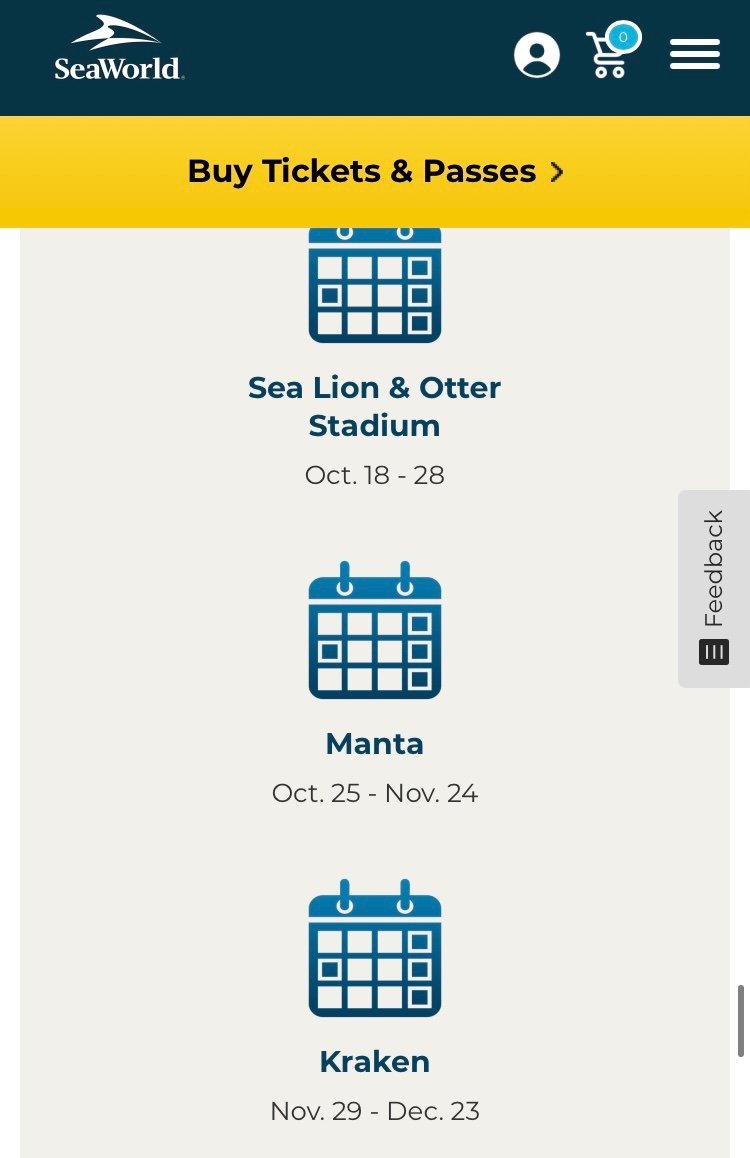This screenshot has height=1158, width=750.
Task: Open the account profile icon
Action: (x=537, y=54)
